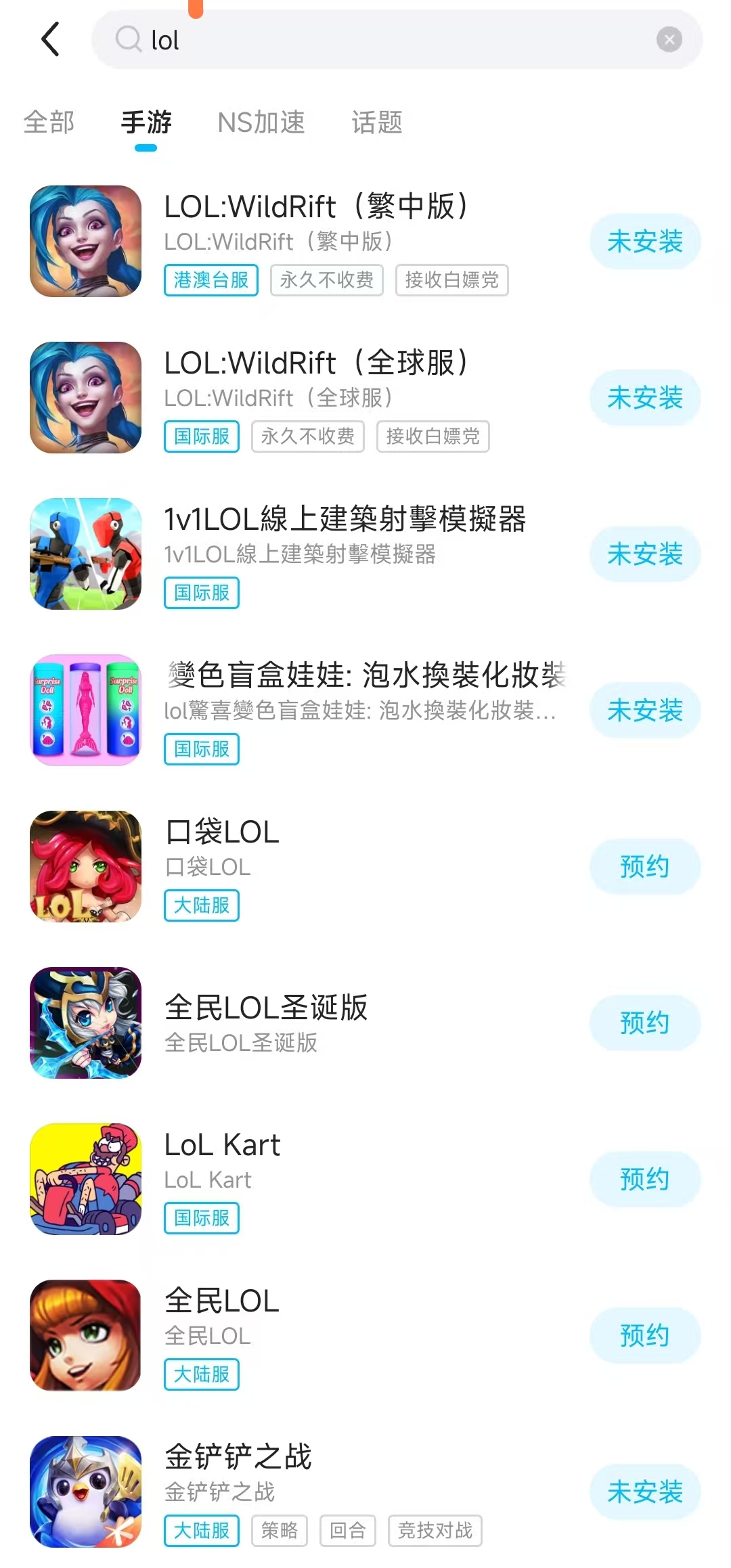
Task: Open the 1v1LOL線上建築射擊模擬器 result
Action: point(345,520)
